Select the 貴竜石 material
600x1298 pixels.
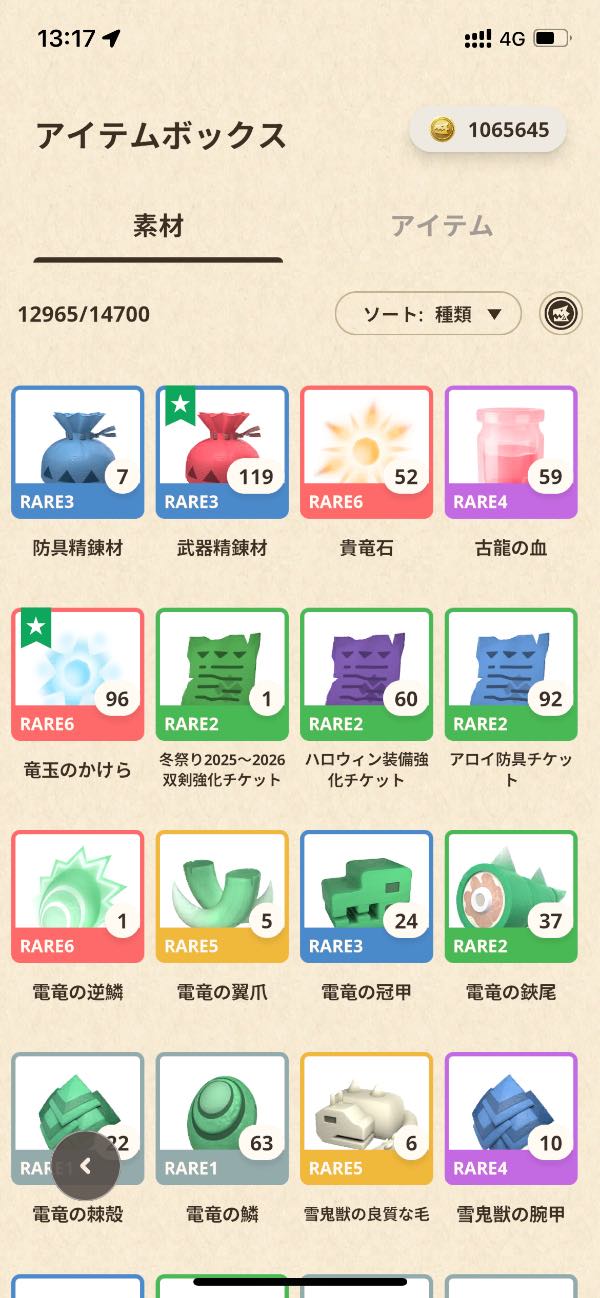366,452
